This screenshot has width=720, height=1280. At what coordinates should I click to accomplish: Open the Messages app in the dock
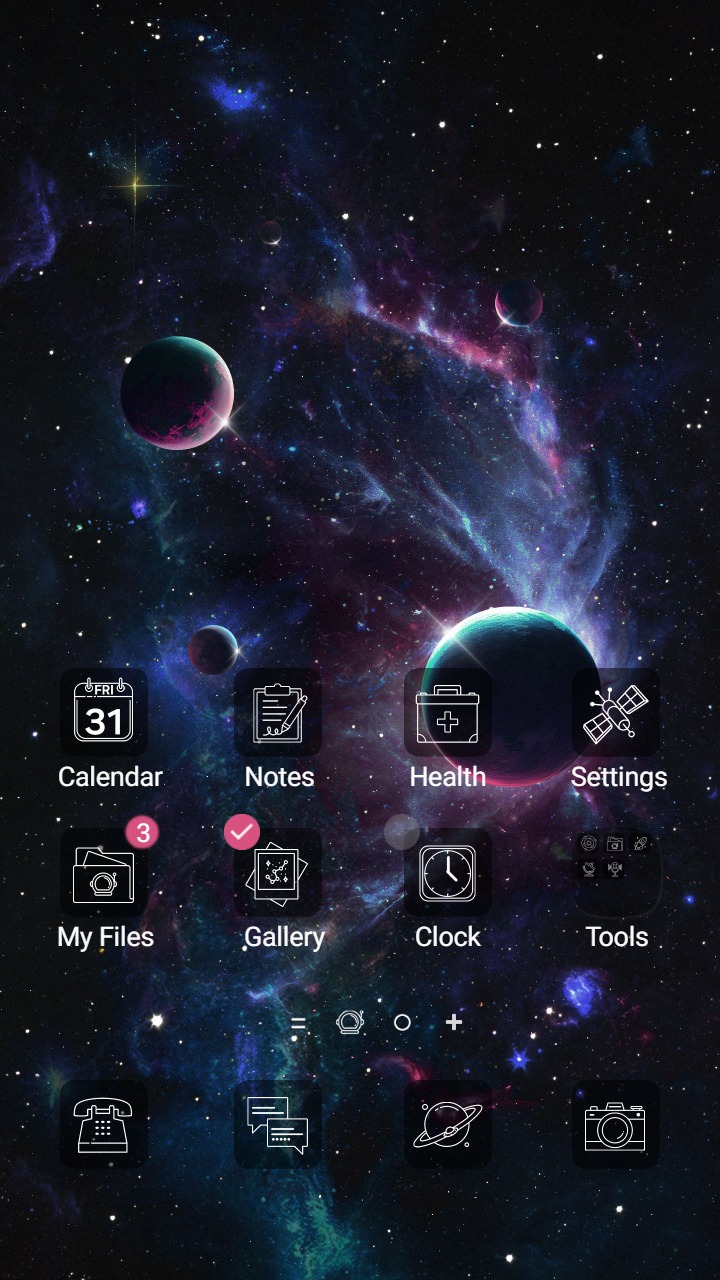(x=277, y=1124)
